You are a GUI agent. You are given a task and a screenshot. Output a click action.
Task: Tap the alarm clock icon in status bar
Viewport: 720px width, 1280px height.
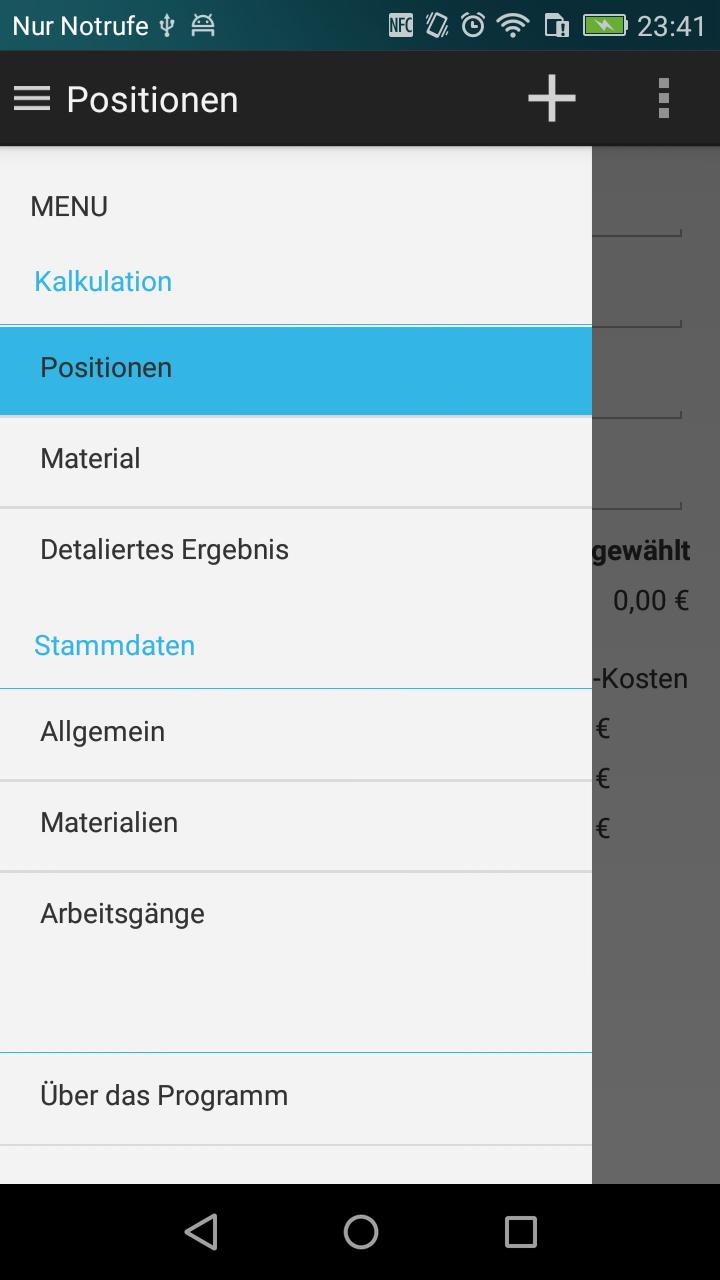click(472, 25)
